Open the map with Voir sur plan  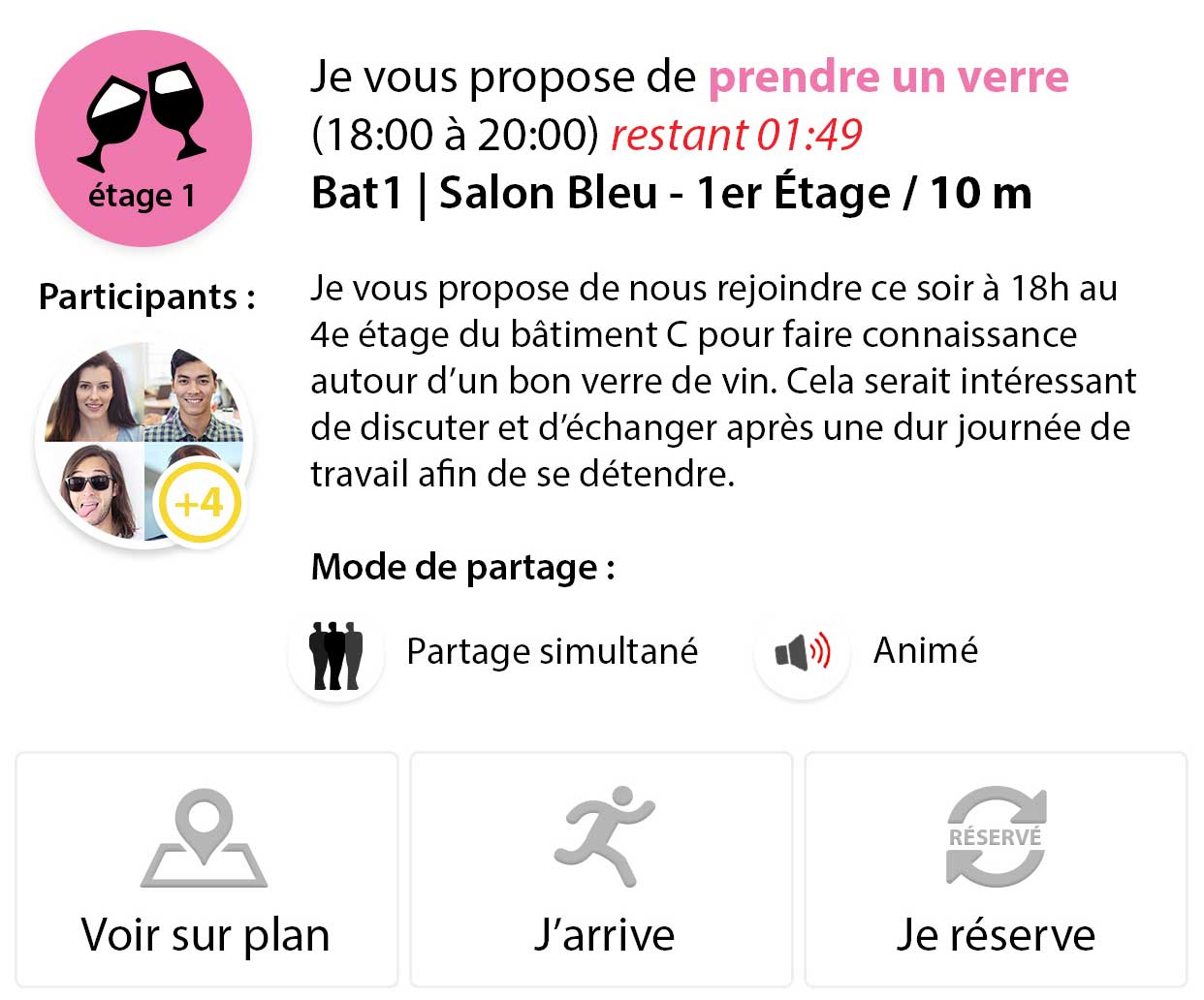pos(206,869)
